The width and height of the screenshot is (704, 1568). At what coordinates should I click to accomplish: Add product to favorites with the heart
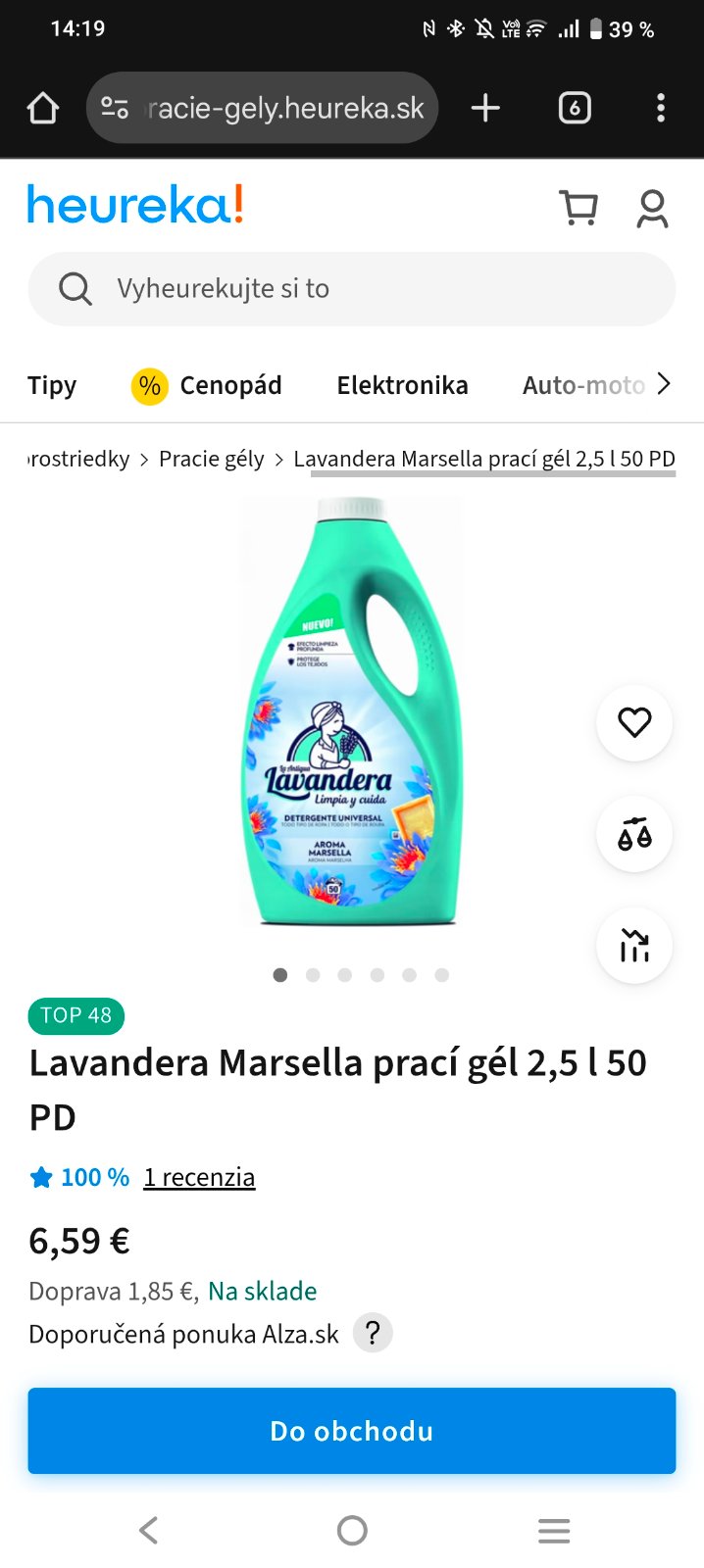pyautogui.click(x=634, y=722)
